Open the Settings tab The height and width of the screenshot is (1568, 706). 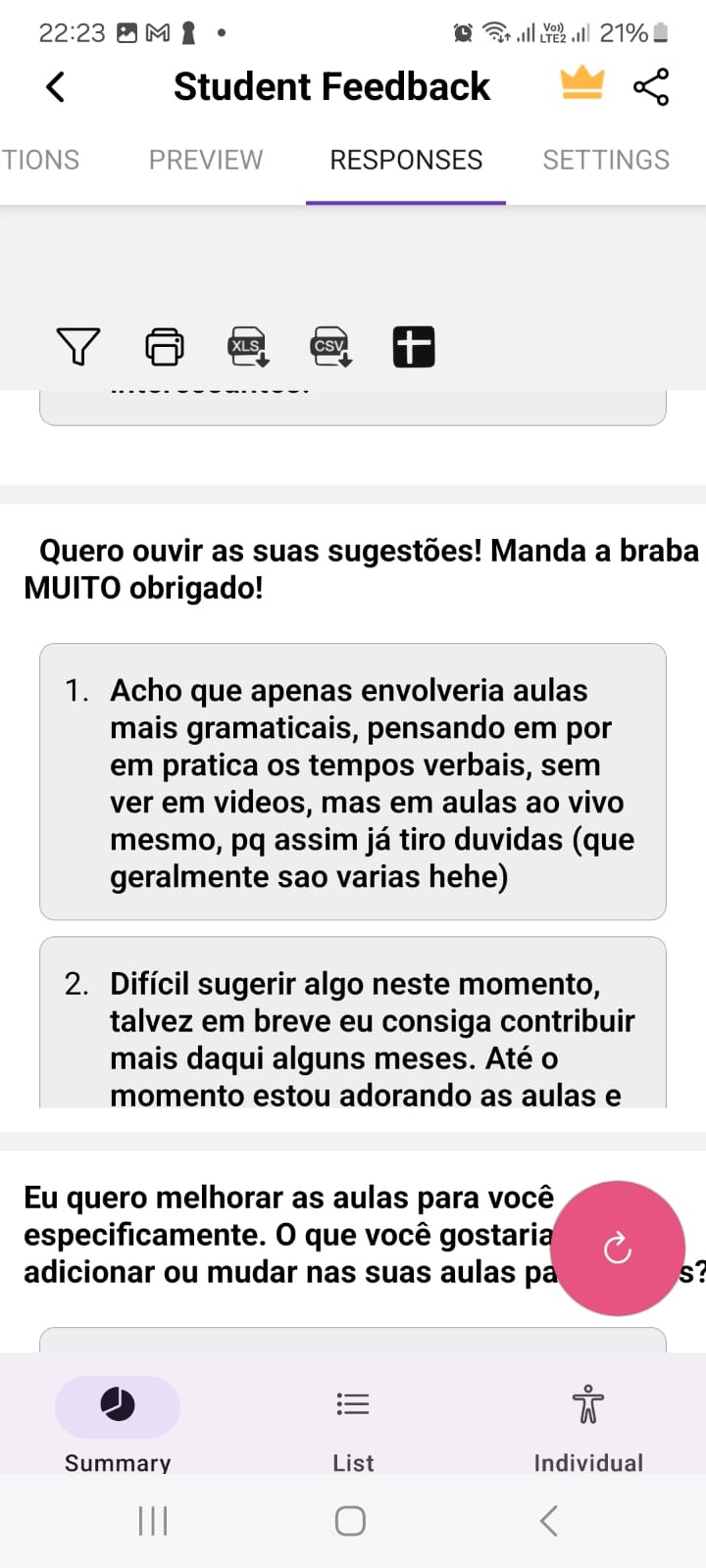click(x=606, y=160)
